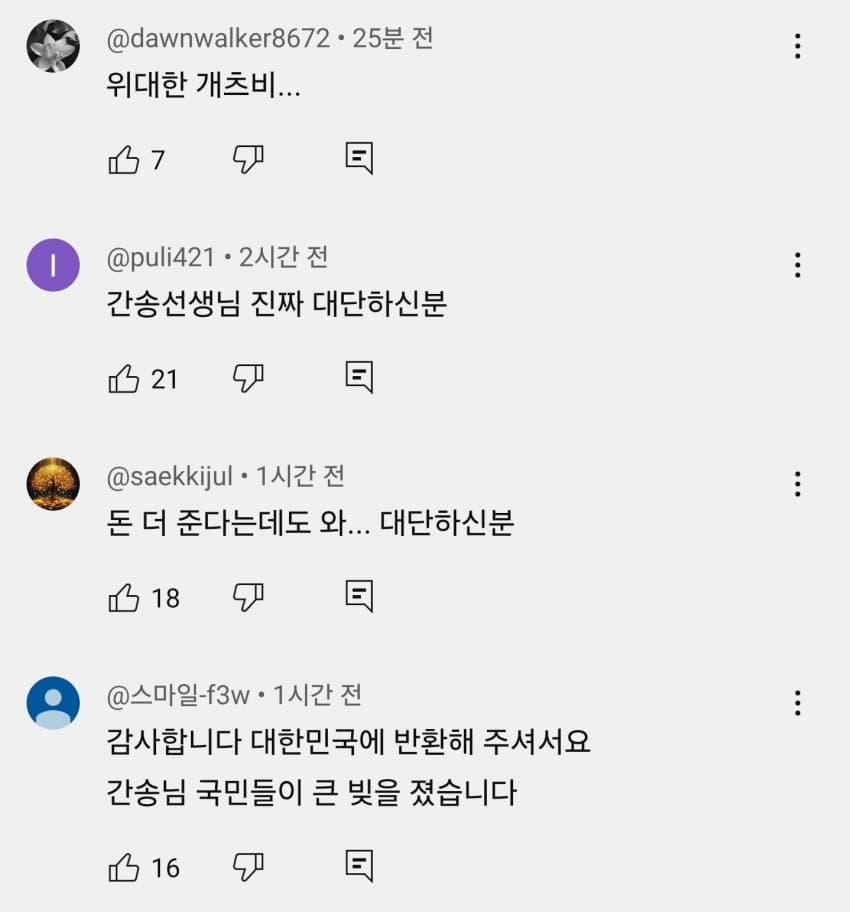Reply to @스마일-f3w's comment
Viewport: 850px width, 912px height.
(359, 866)
